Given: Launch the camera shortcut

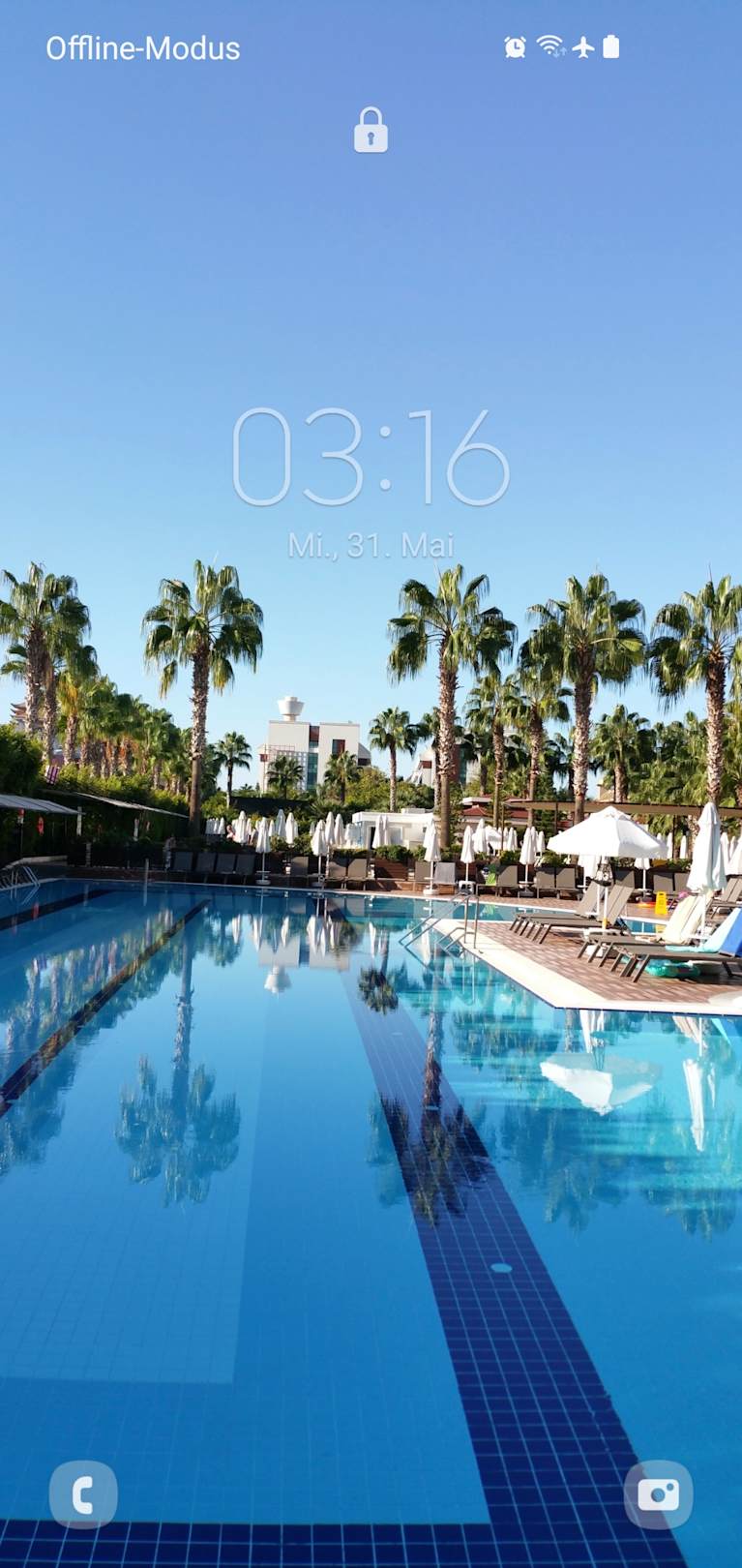Looking at the screenshot, I should 658,1494.
